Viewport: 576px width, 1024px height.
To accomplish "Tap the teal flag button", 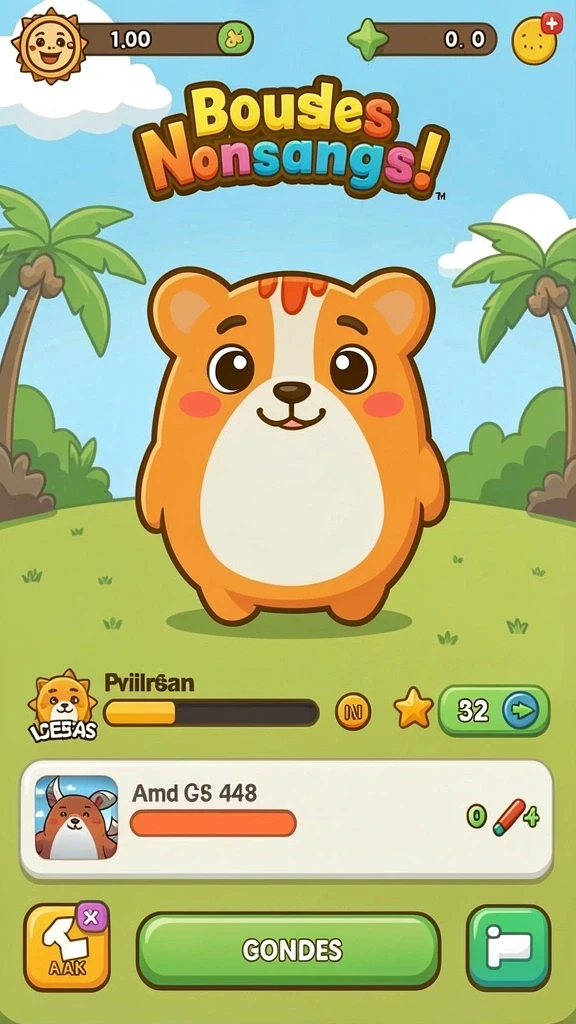I will pyautogui.click(x=509, y=948).
